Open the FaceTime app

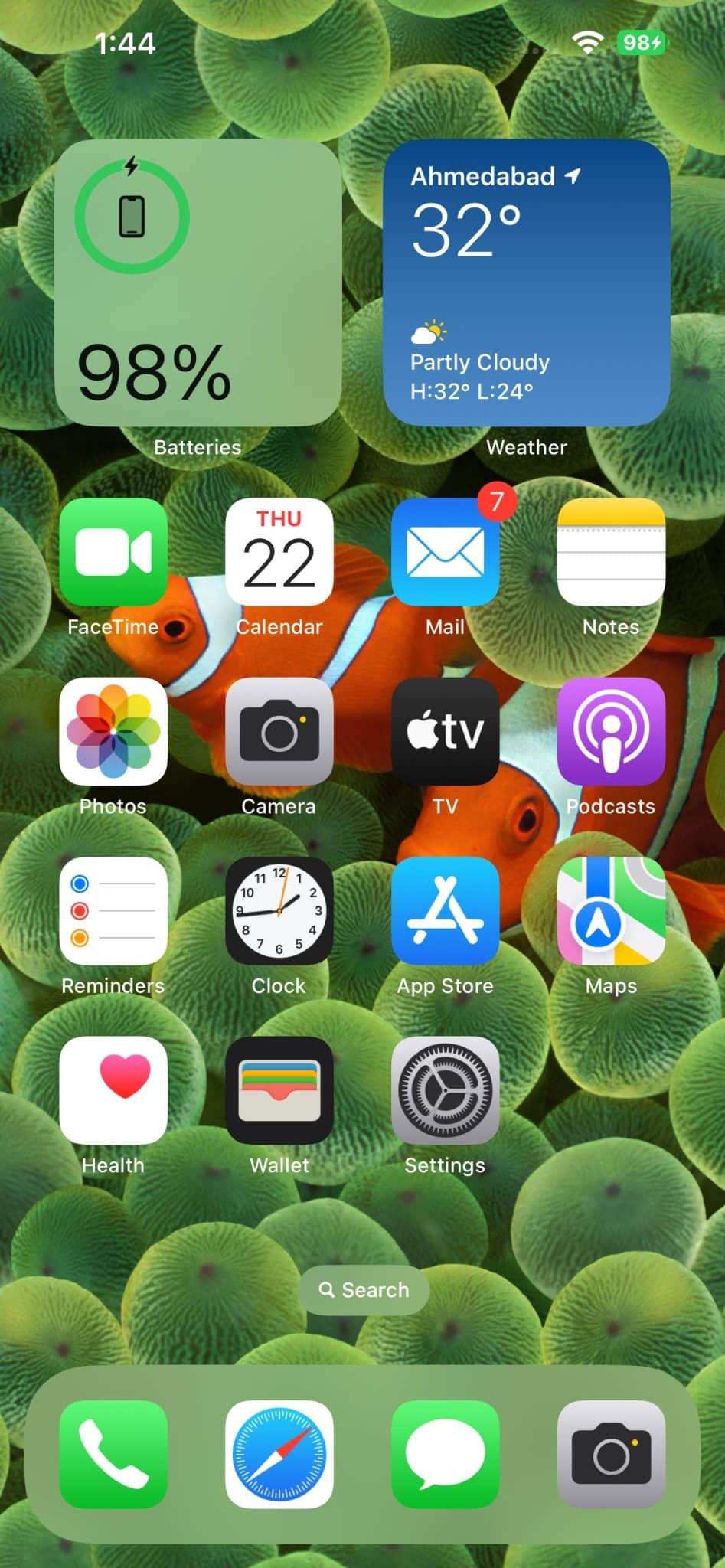pyautogui.click(x=113, y=551)
